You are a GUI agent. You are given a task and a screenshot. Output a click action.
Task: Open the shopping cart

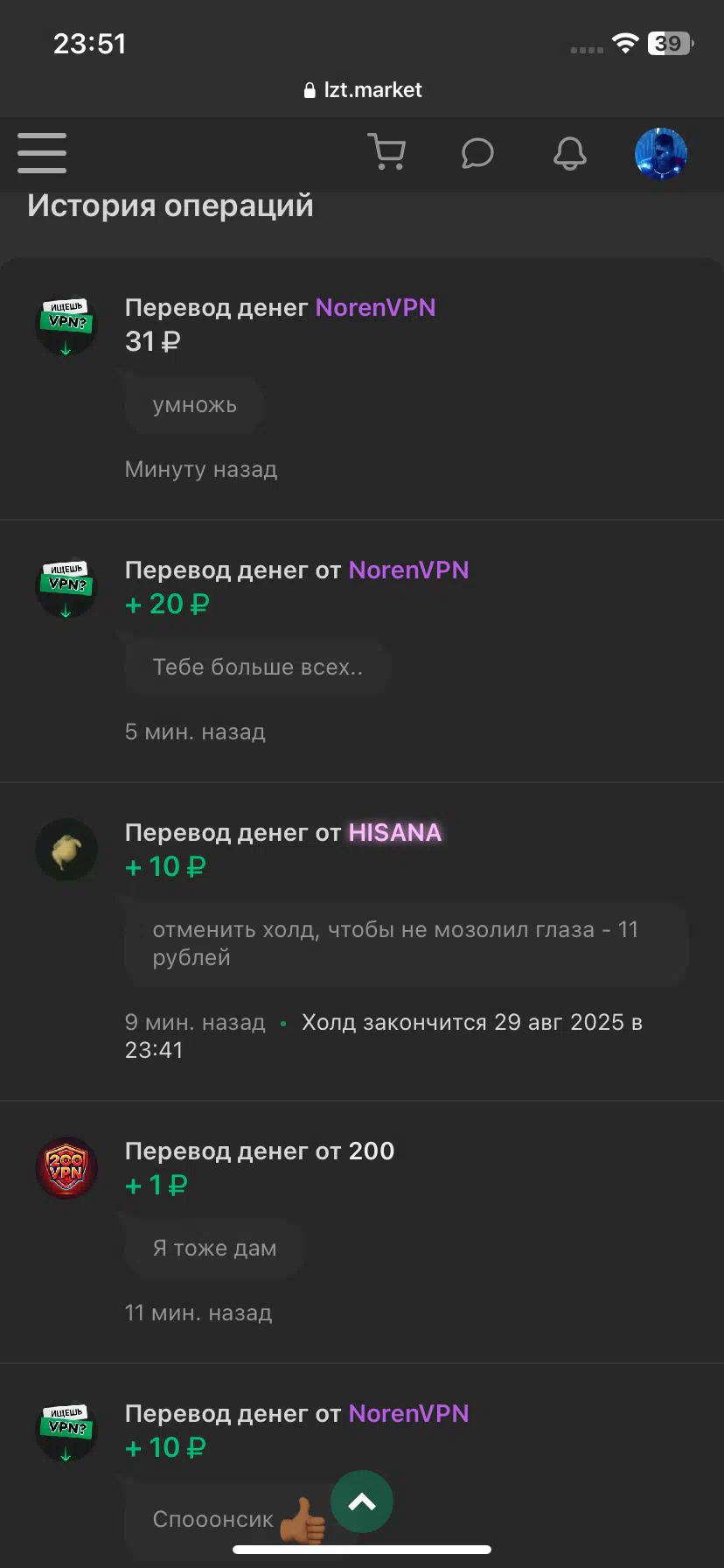[x=386, y=152]
